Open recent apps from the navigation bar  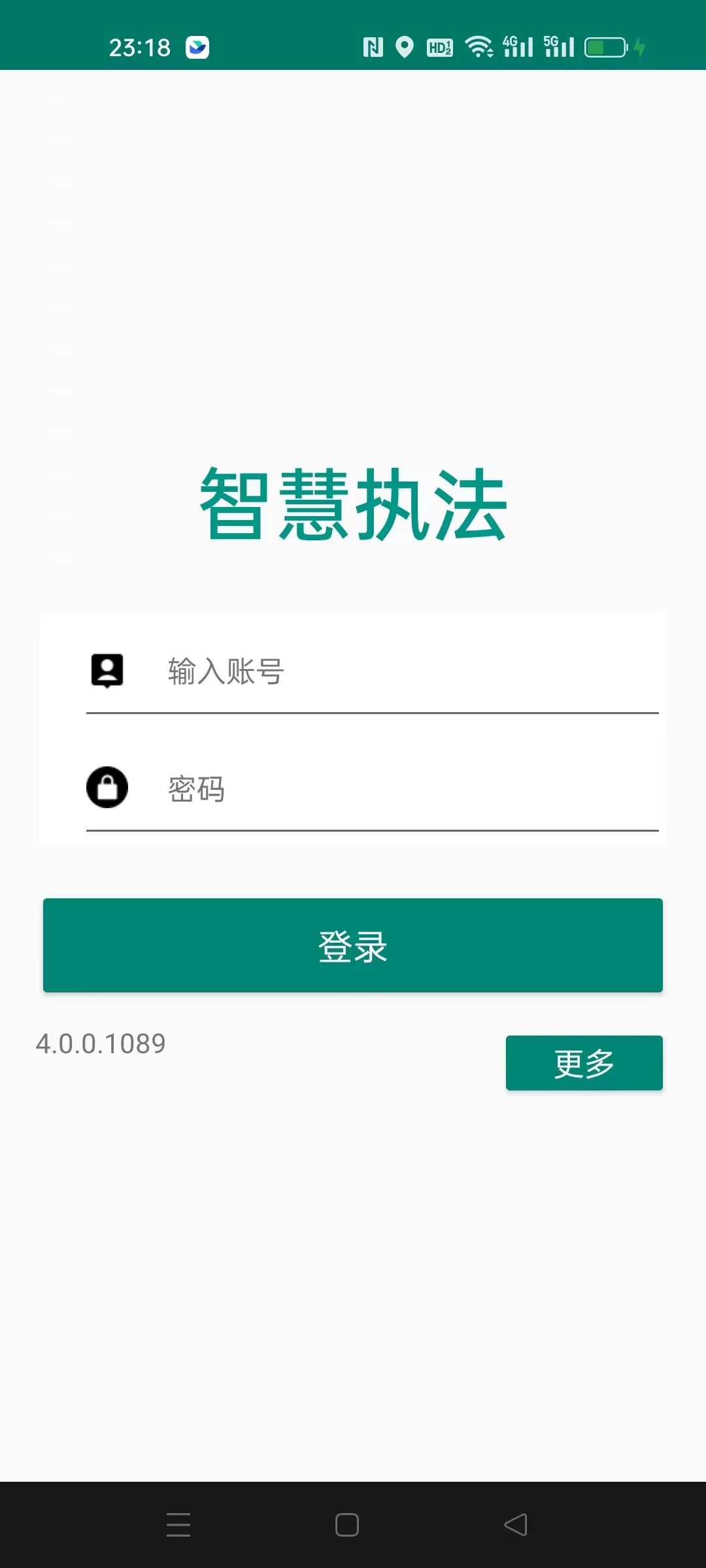pos(178,1525)
